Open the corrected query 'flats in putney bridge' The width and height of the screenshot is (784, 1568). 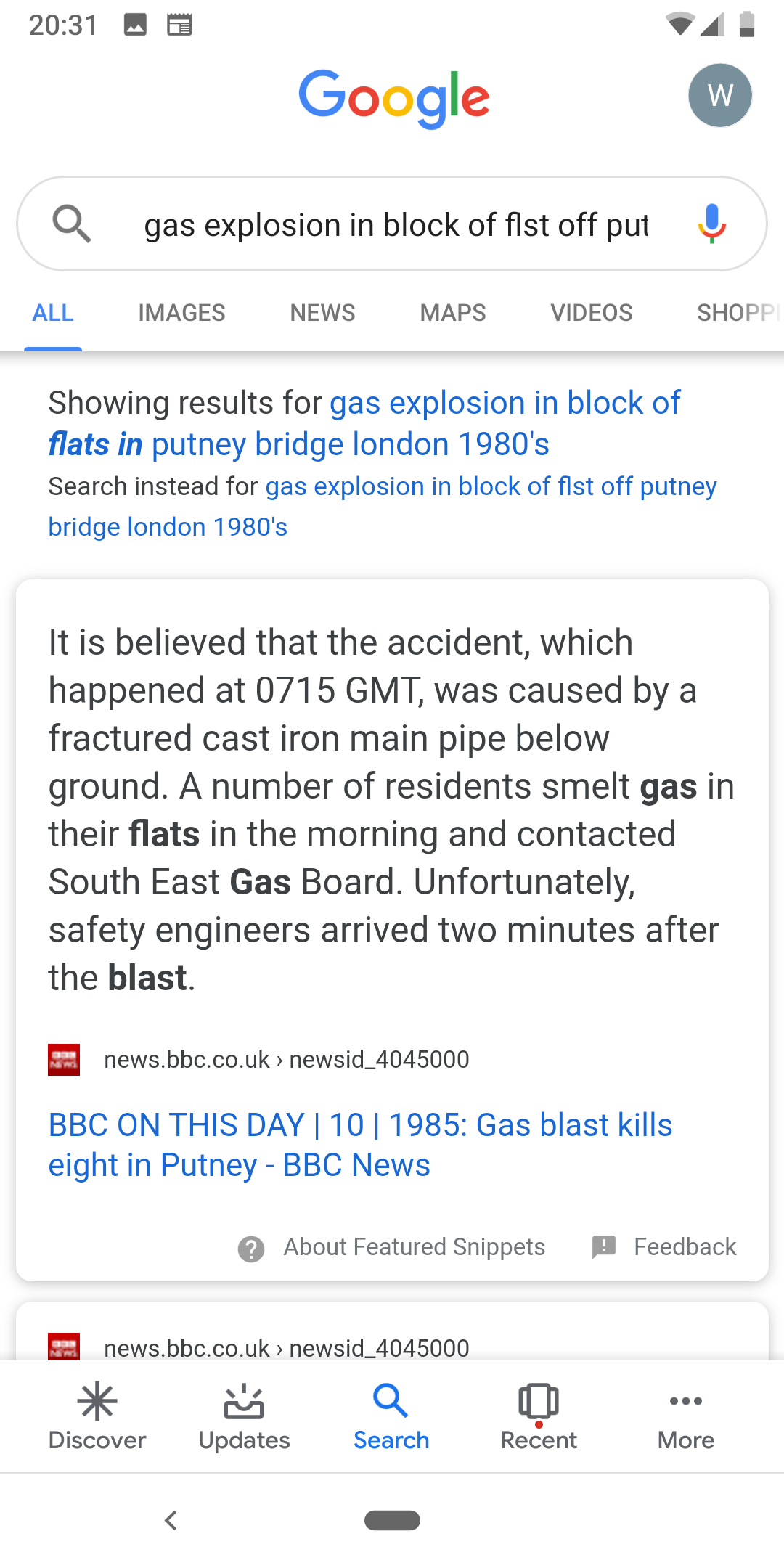[x=364, y=423]
